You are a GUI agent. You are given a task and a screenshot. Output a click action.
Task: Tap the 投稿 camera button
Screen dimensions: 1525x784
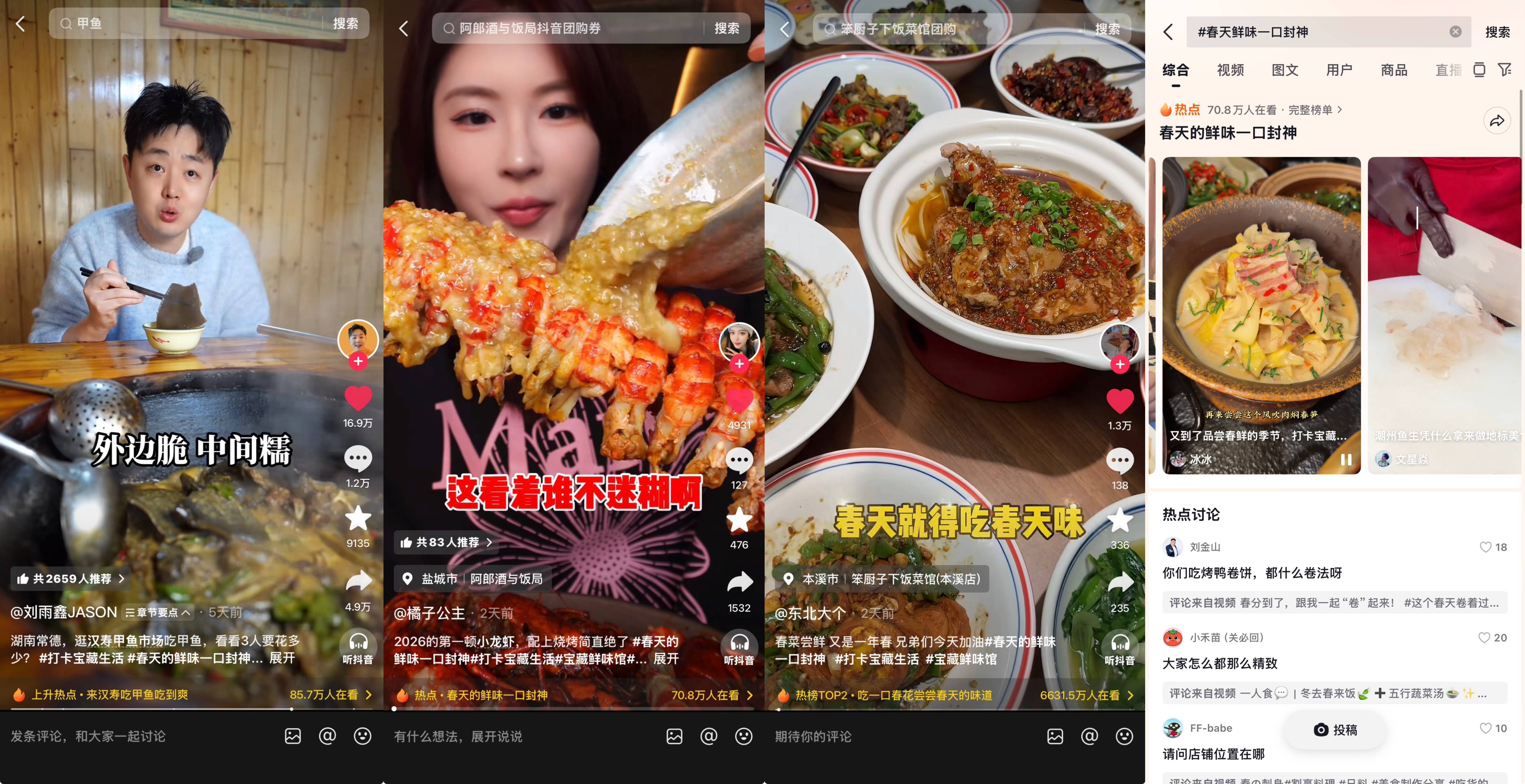(1335, 730)
